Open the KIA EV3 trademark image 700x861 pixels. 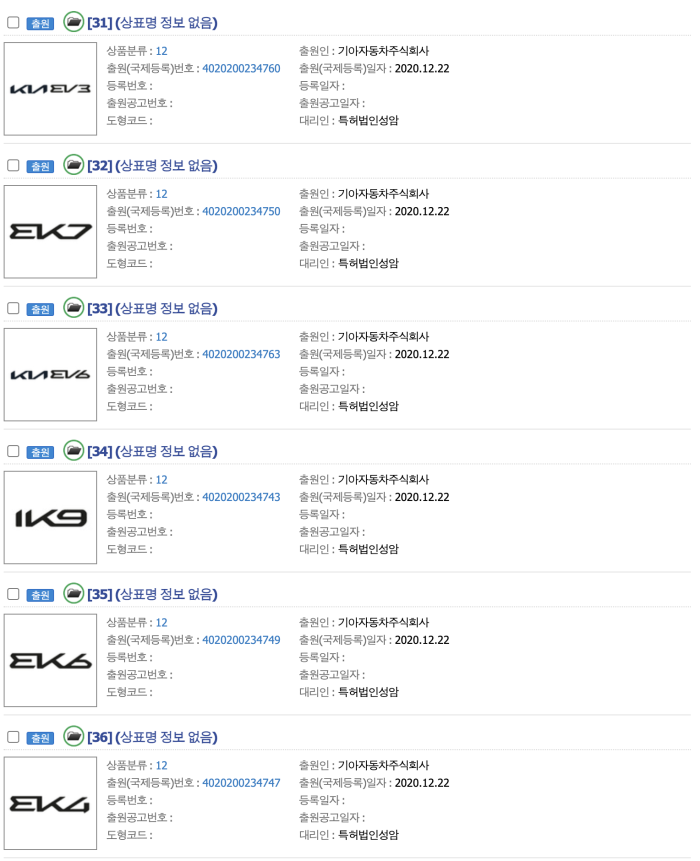[x=50, y=89]
